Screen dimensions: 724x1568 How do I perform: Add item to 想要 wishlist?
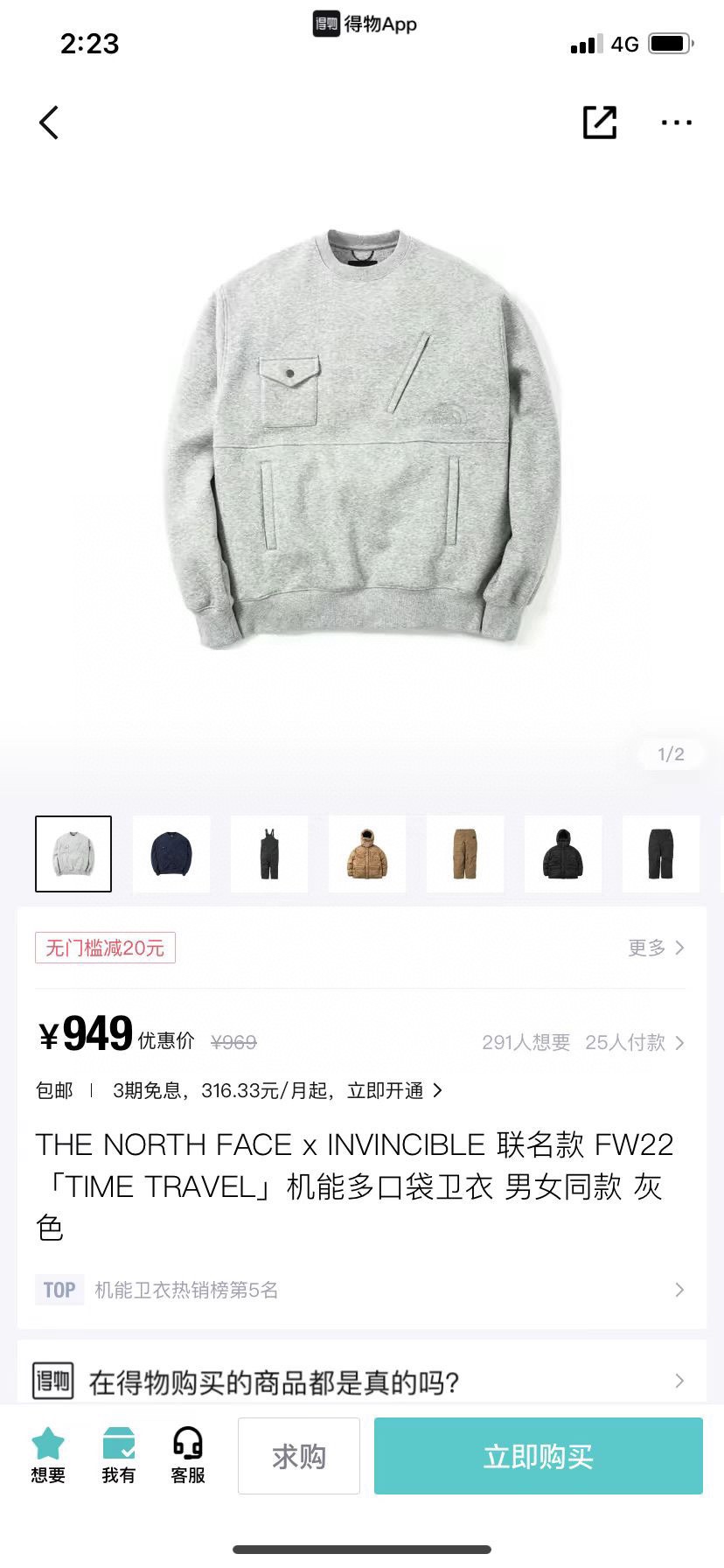48,1456
